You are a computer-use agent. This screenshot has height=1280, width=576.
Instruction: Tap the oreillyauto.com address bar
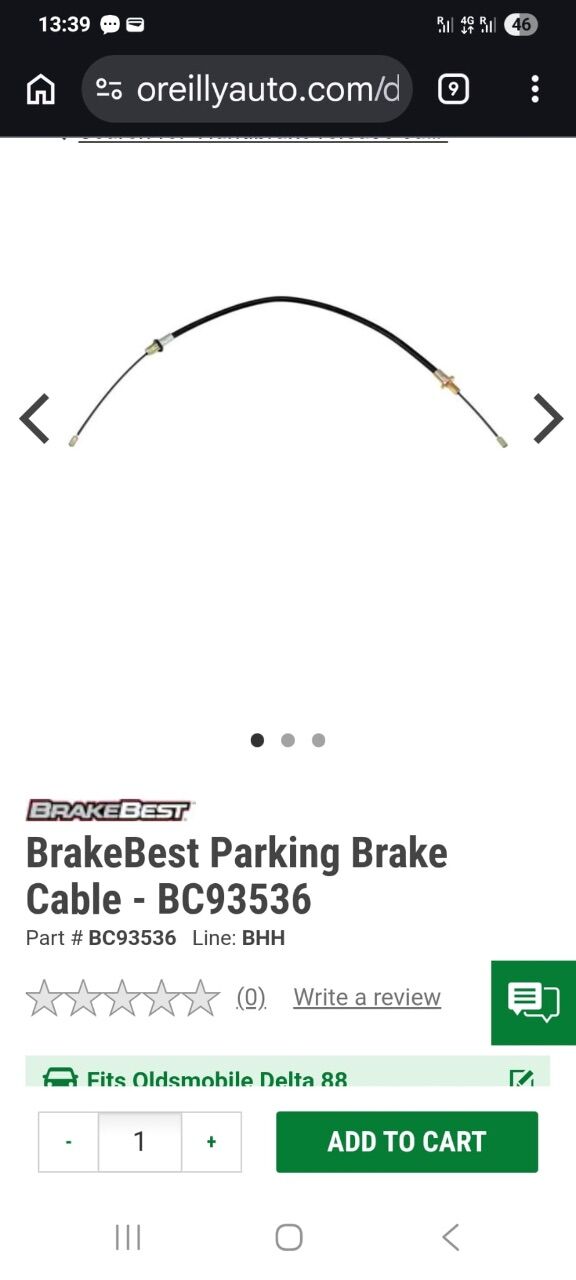(x=247, y=90)
